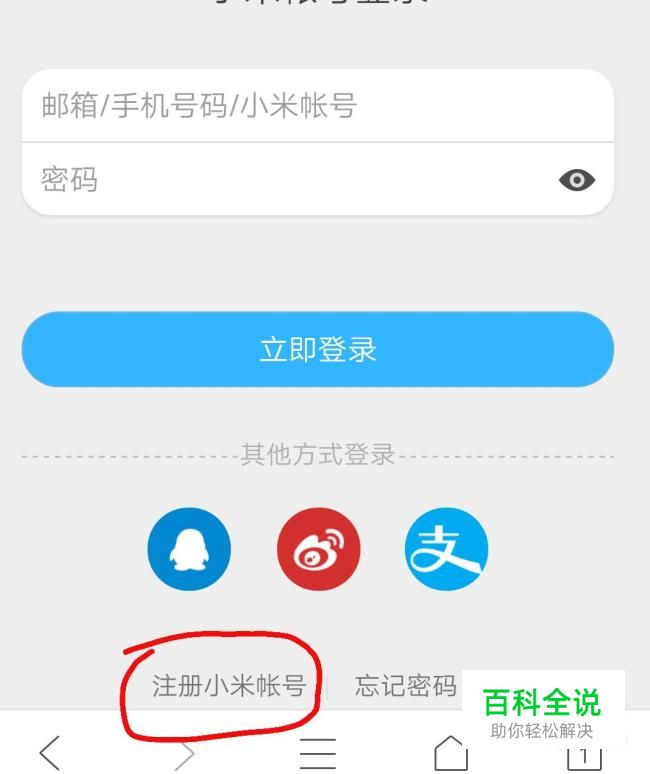Sign in with the Weibo icon

(x=318, y=549)
